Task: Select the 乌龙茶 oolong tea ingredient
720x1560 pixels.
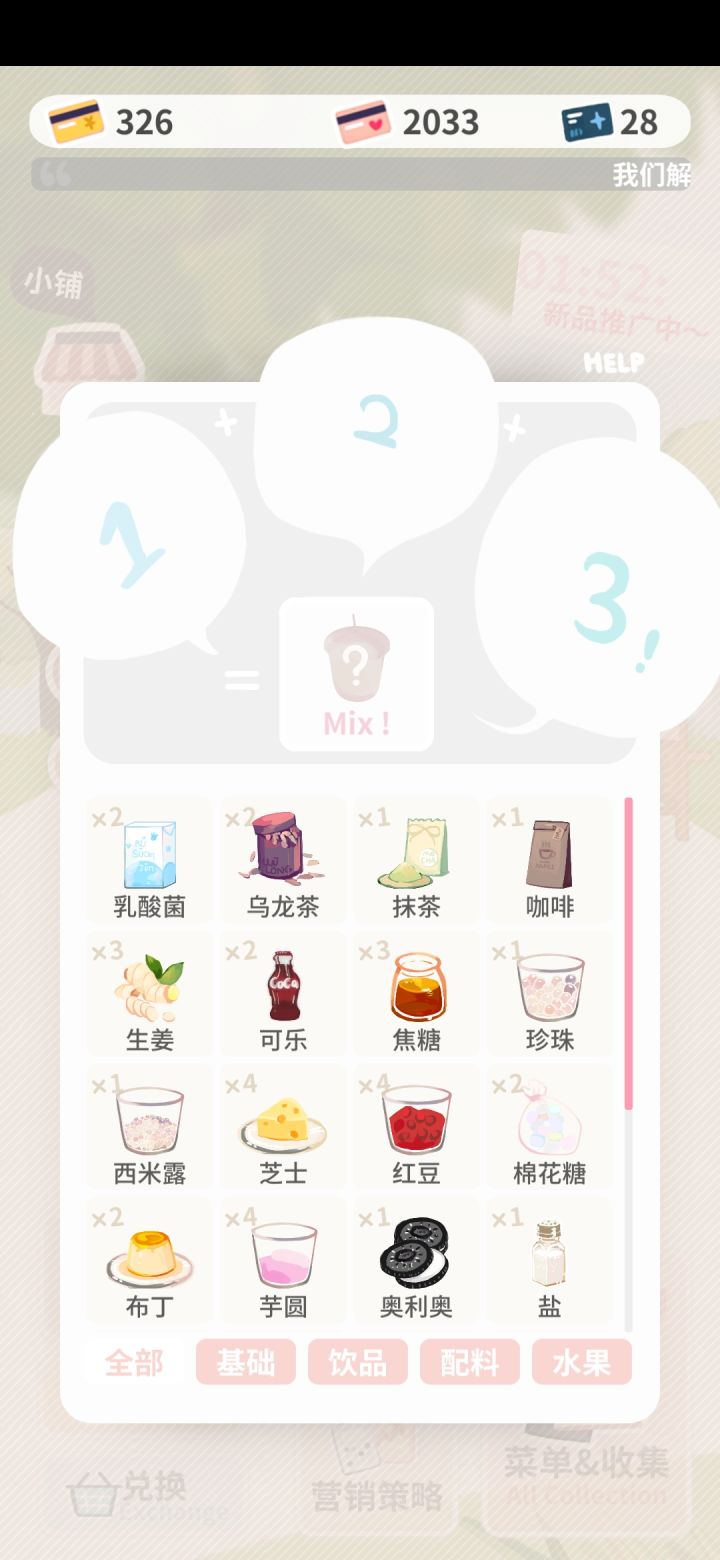Action: pos(282,860)
